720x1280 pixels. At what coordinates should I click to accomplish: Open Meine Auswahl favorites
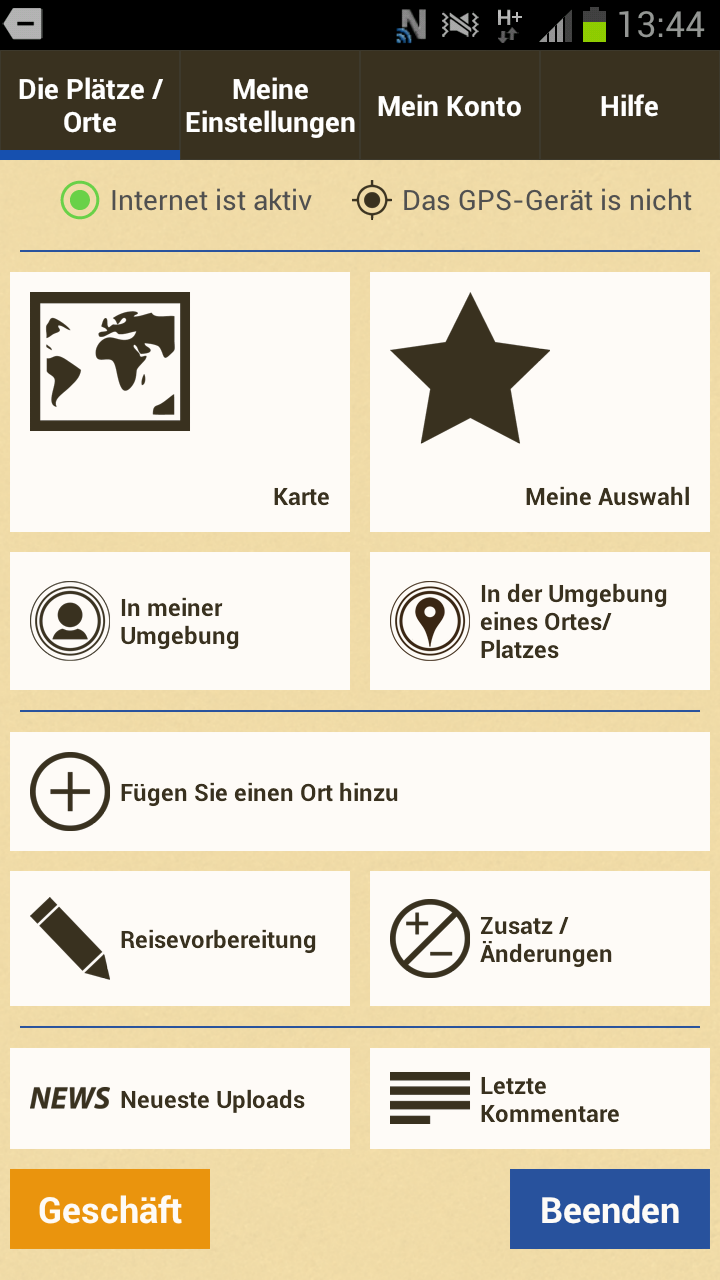click(x=540, y=401)
